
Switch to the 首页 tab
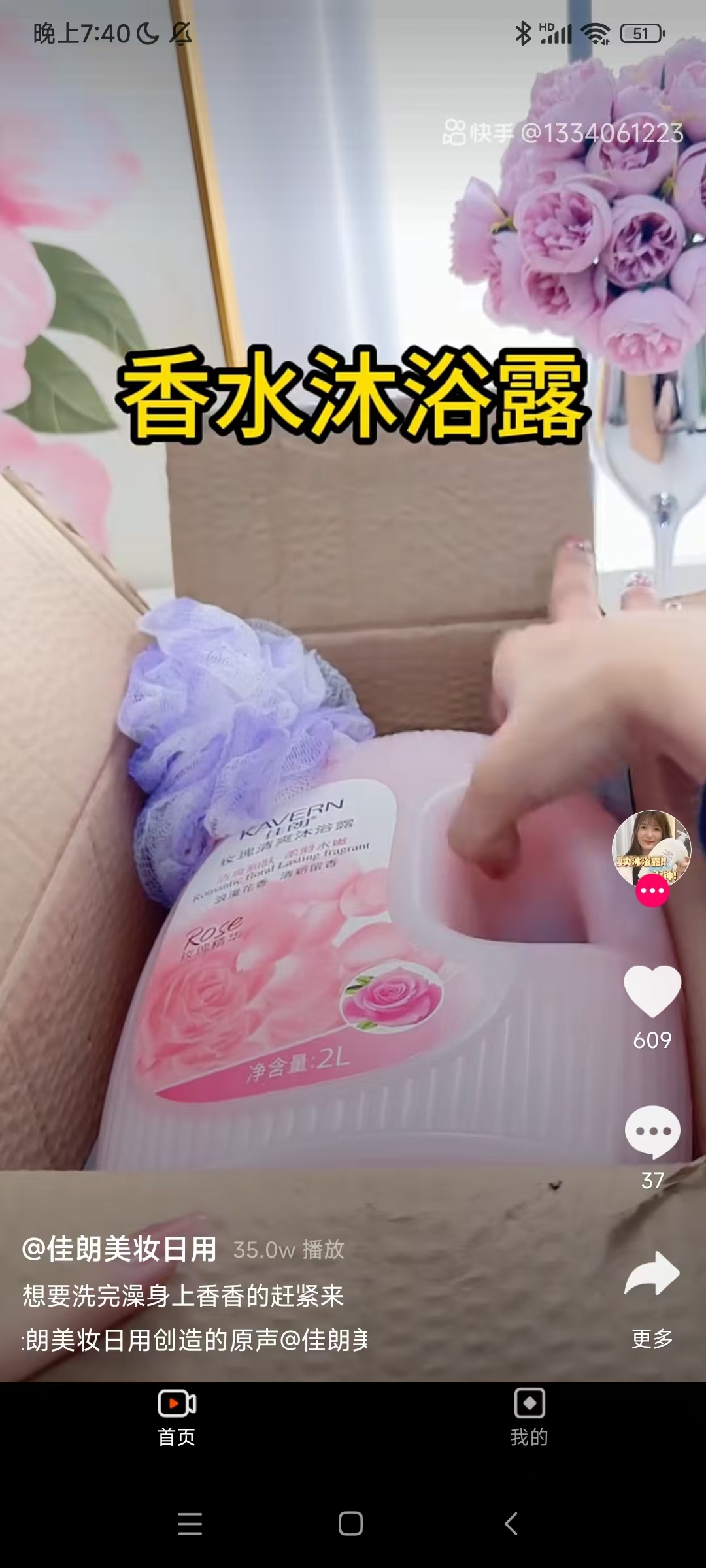(176, 1416)
